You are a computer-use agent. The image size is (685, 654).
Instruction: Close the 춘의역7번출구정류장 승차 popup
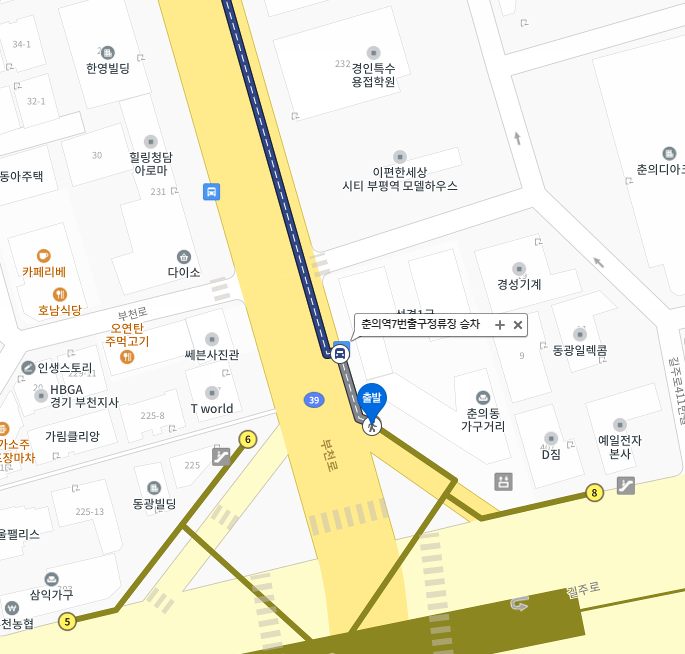coord(518,324)
